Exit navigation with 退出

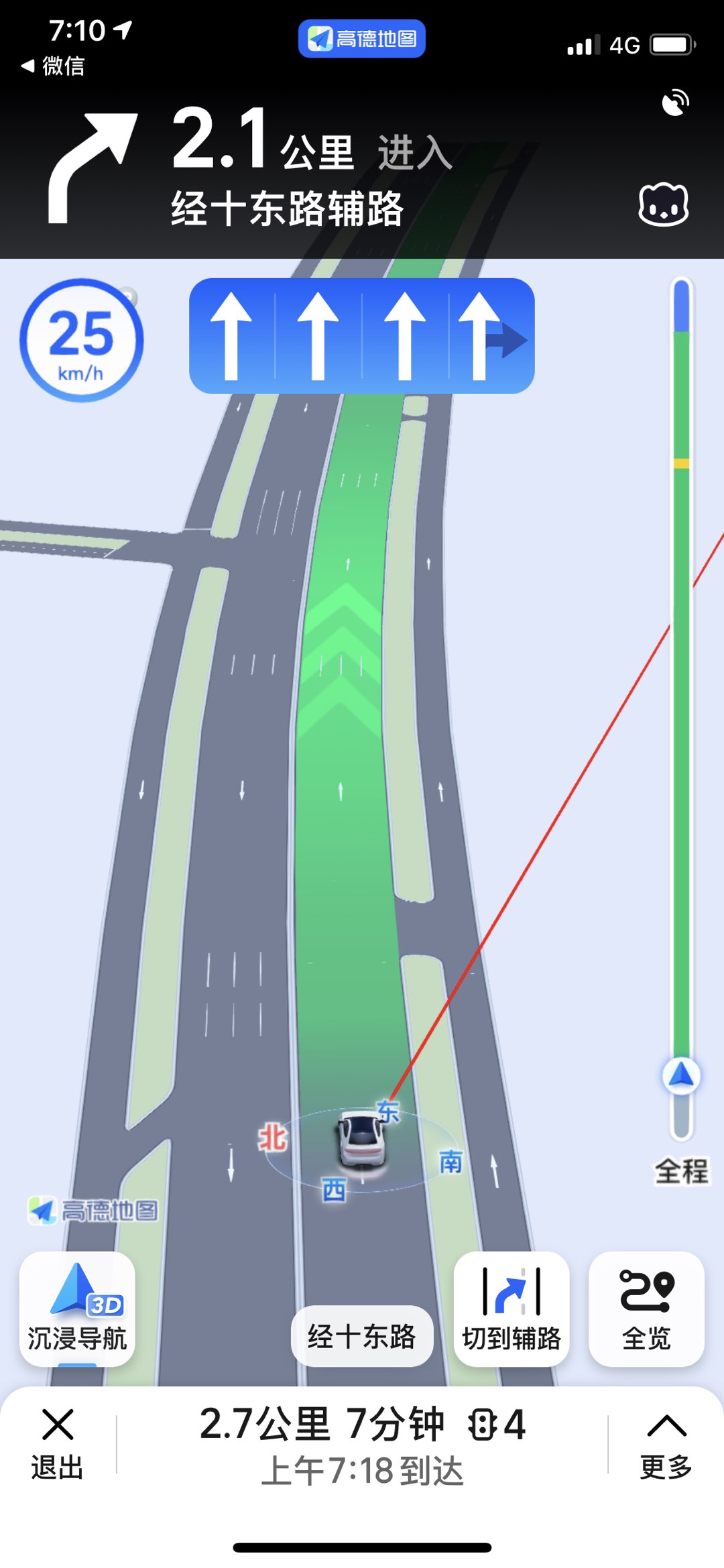point(57,1443)
